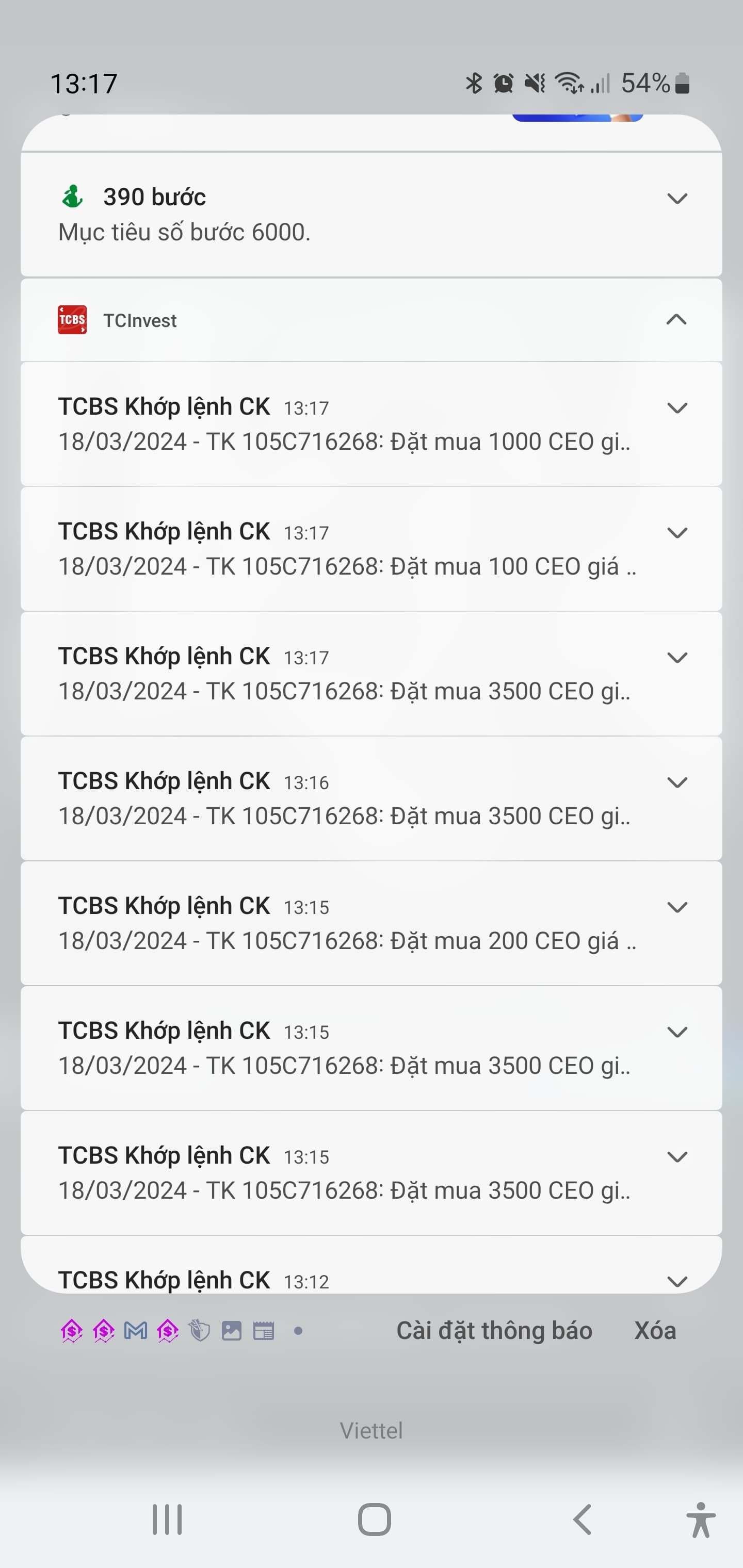The image size is (743, 1568).
Task: Tap Xóa to clear all notifications
Action: pyautogui.click(x=655, y=1331)
